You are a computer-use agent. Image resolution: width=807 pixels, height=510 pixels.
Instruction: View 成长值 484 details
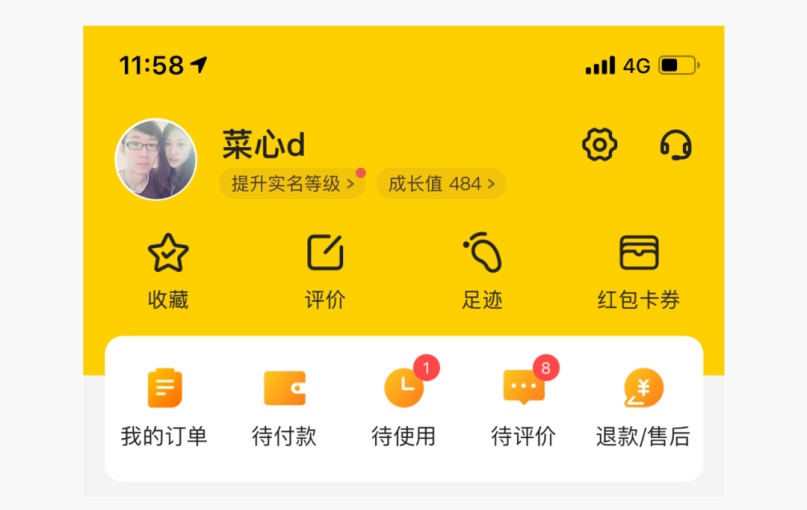tap(441, 184)
